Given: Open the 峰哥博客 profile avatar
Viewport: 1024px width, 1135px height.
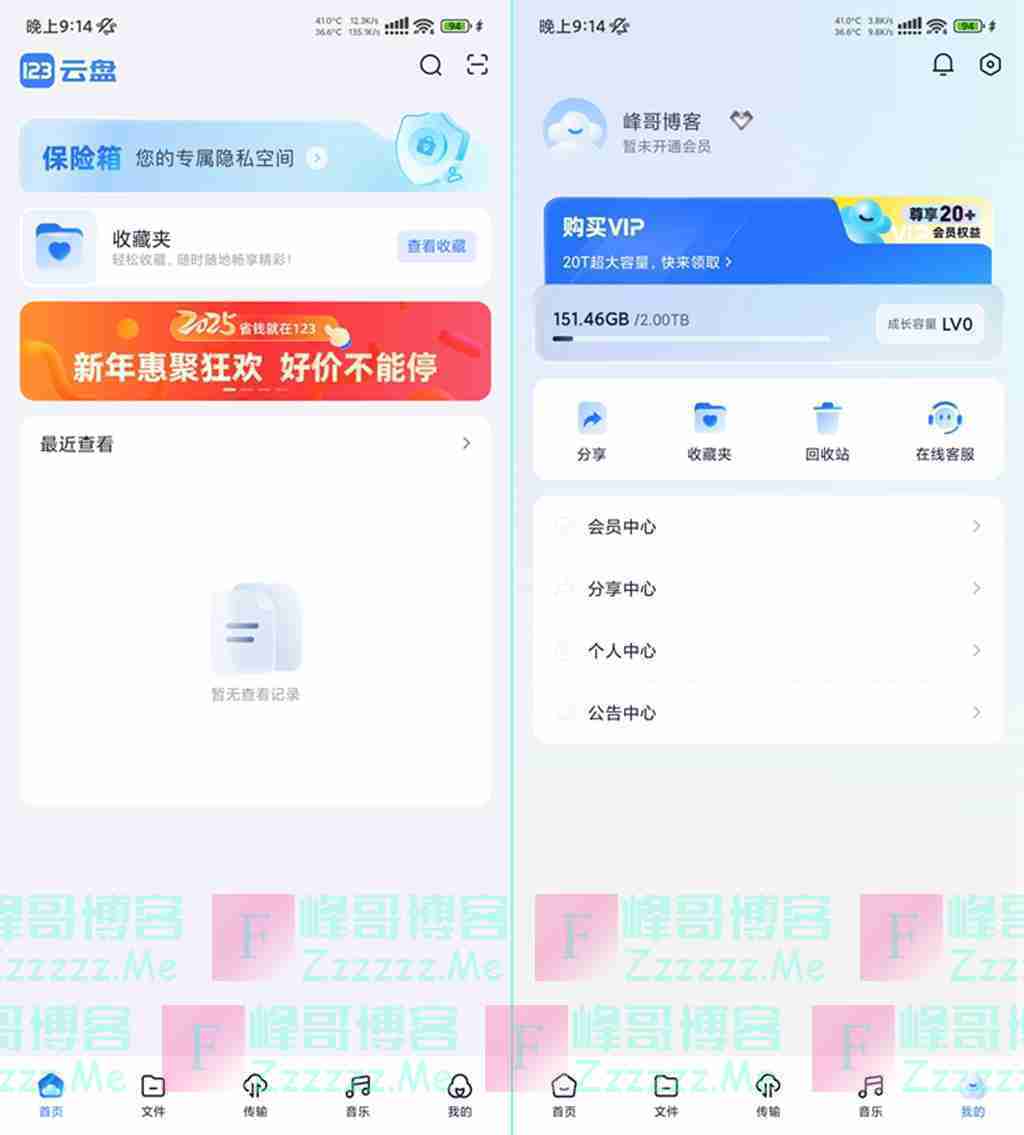Looking at the screenshot, I should 574,131.
